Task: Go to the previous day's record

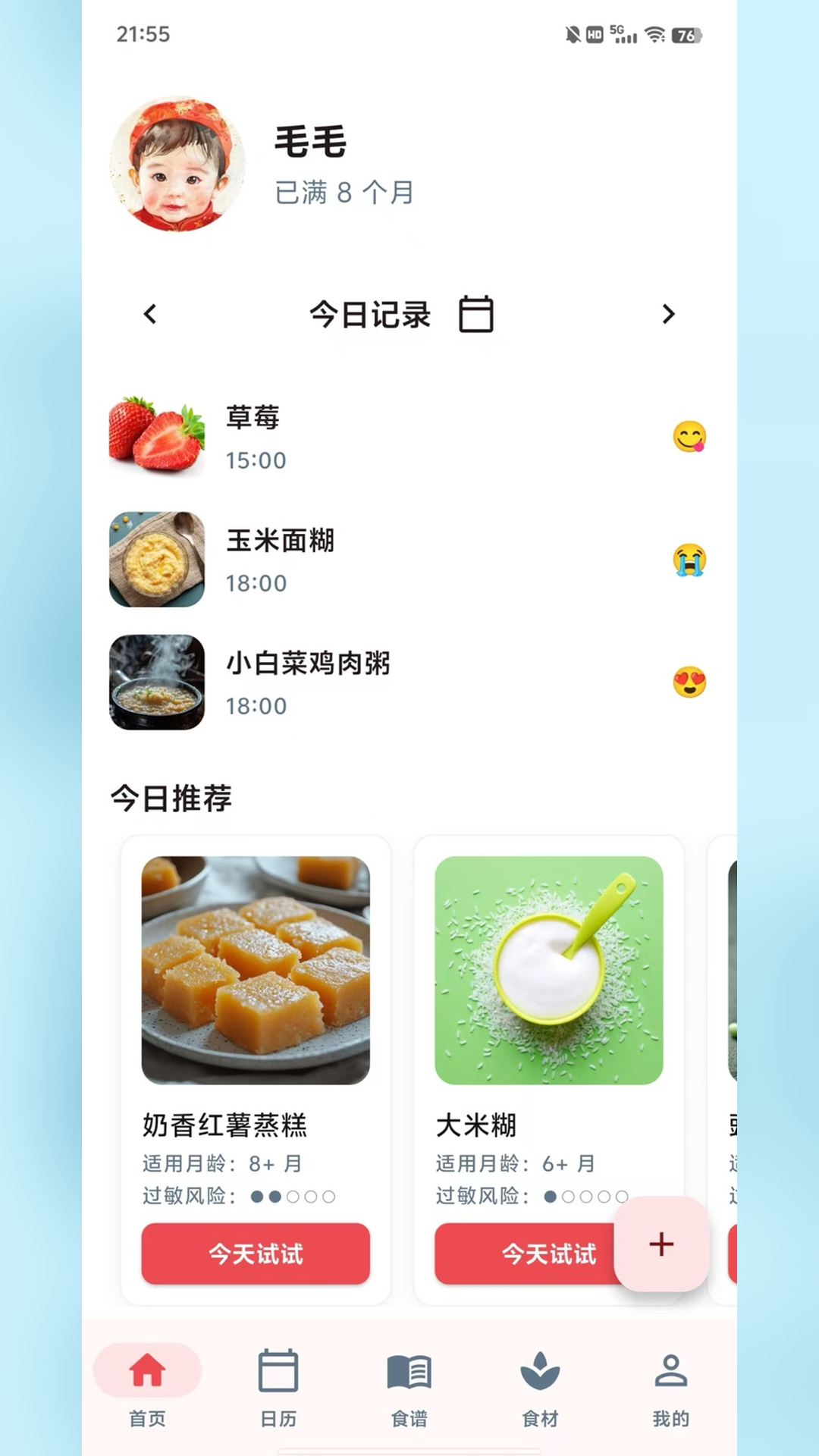Action: pyautogui.click(x=150, y=314)
